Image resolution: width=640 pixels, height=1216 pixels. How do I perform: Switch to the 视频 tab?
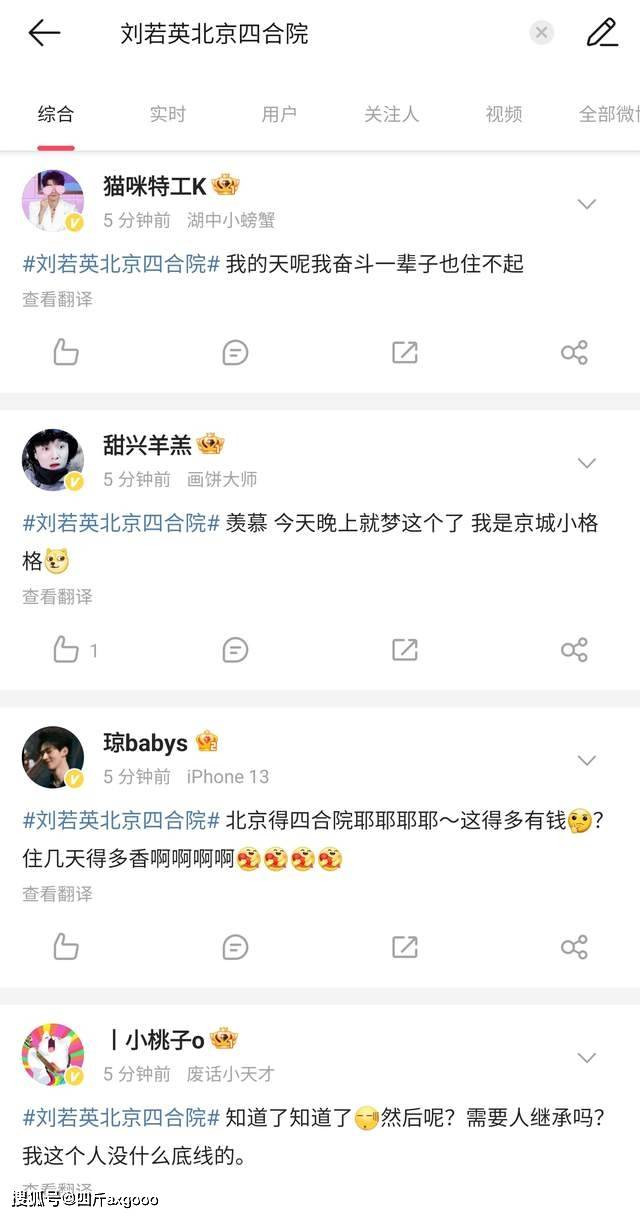(x=504, y=114)
